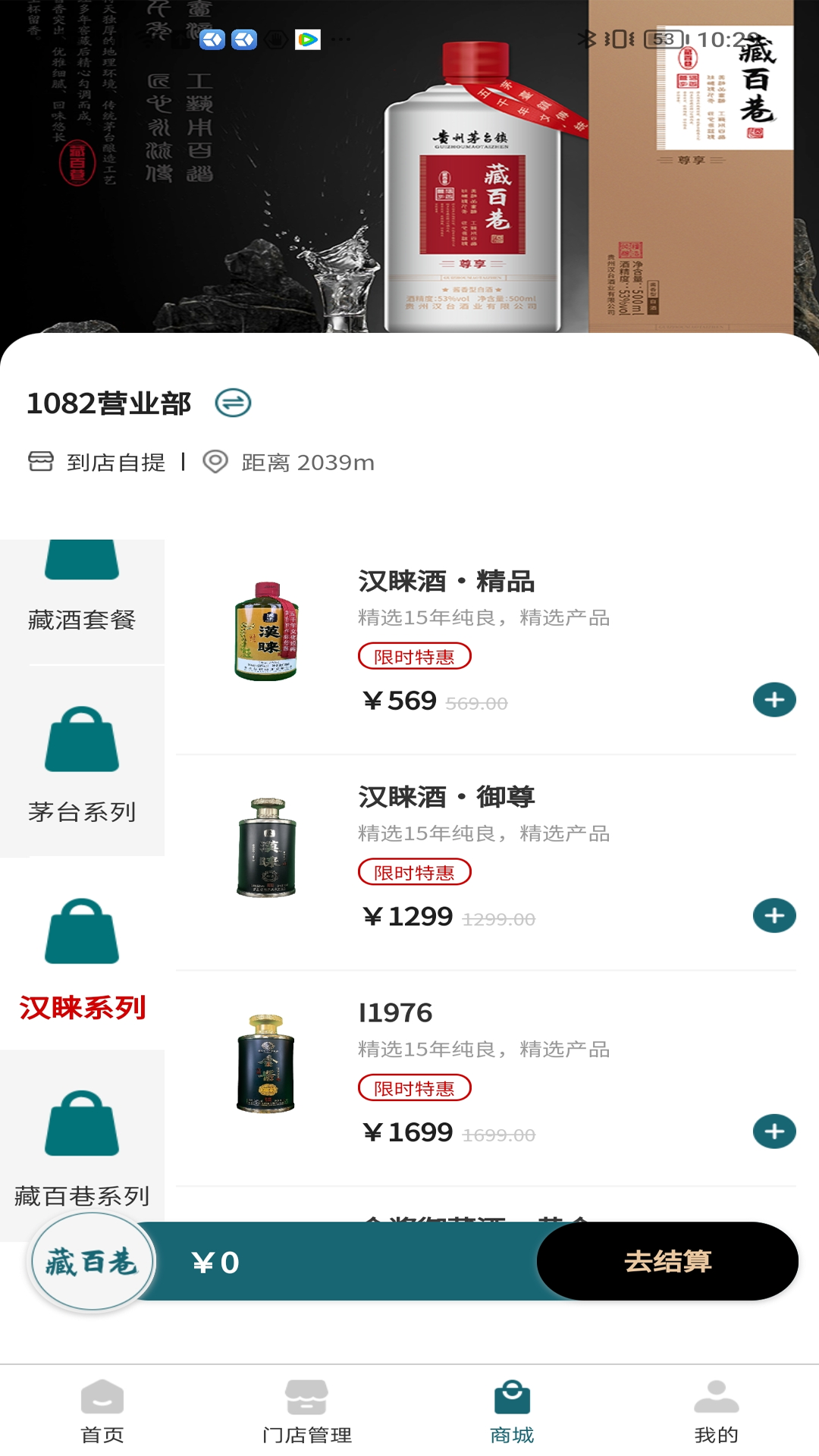The width and height of the screenshot is (819, 1456).
Task: Tap 去结算 to check out
Action: (x=667, y=1261)
